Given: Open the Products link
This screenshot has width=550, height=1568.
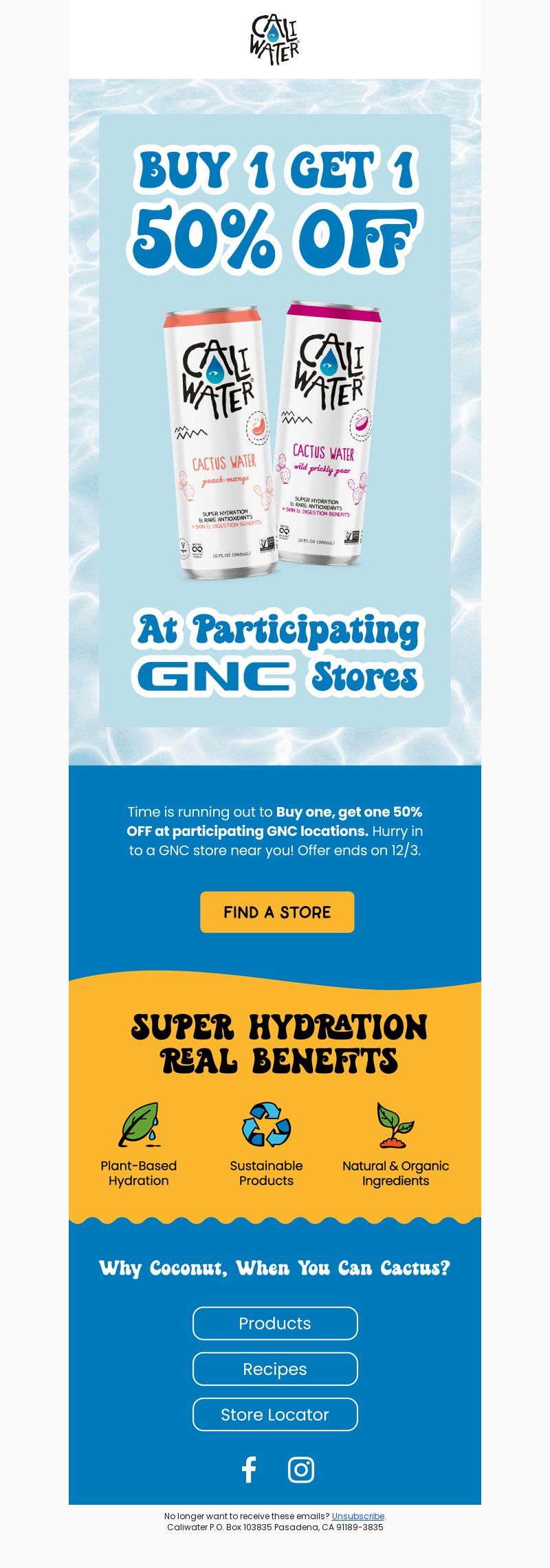Looking at the screenshot, I should 275,1323.
